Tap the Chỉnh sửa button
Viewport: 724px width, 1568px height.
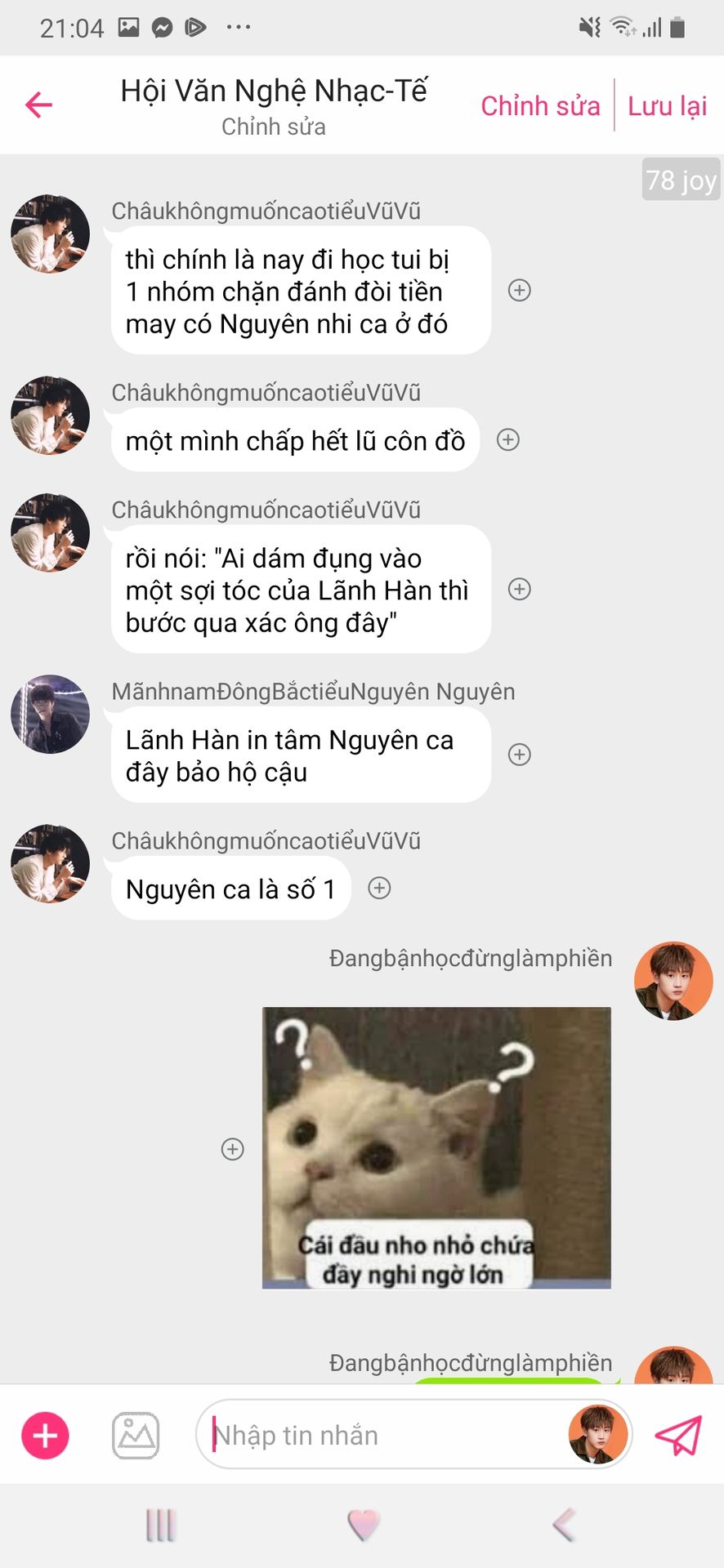(540, 106)
